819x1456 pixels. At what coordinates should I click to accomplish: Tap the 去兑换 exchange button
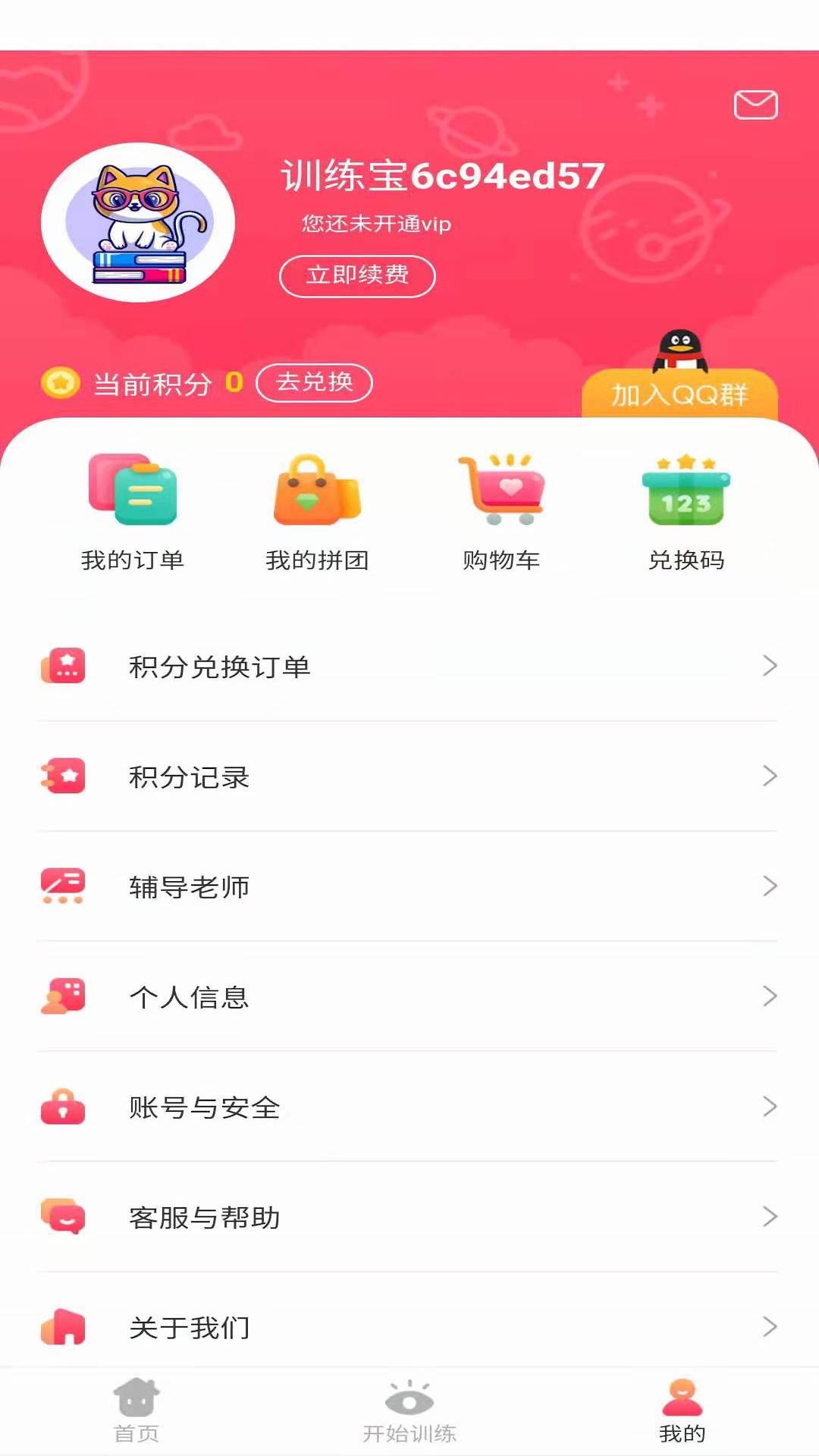(314, 384)
